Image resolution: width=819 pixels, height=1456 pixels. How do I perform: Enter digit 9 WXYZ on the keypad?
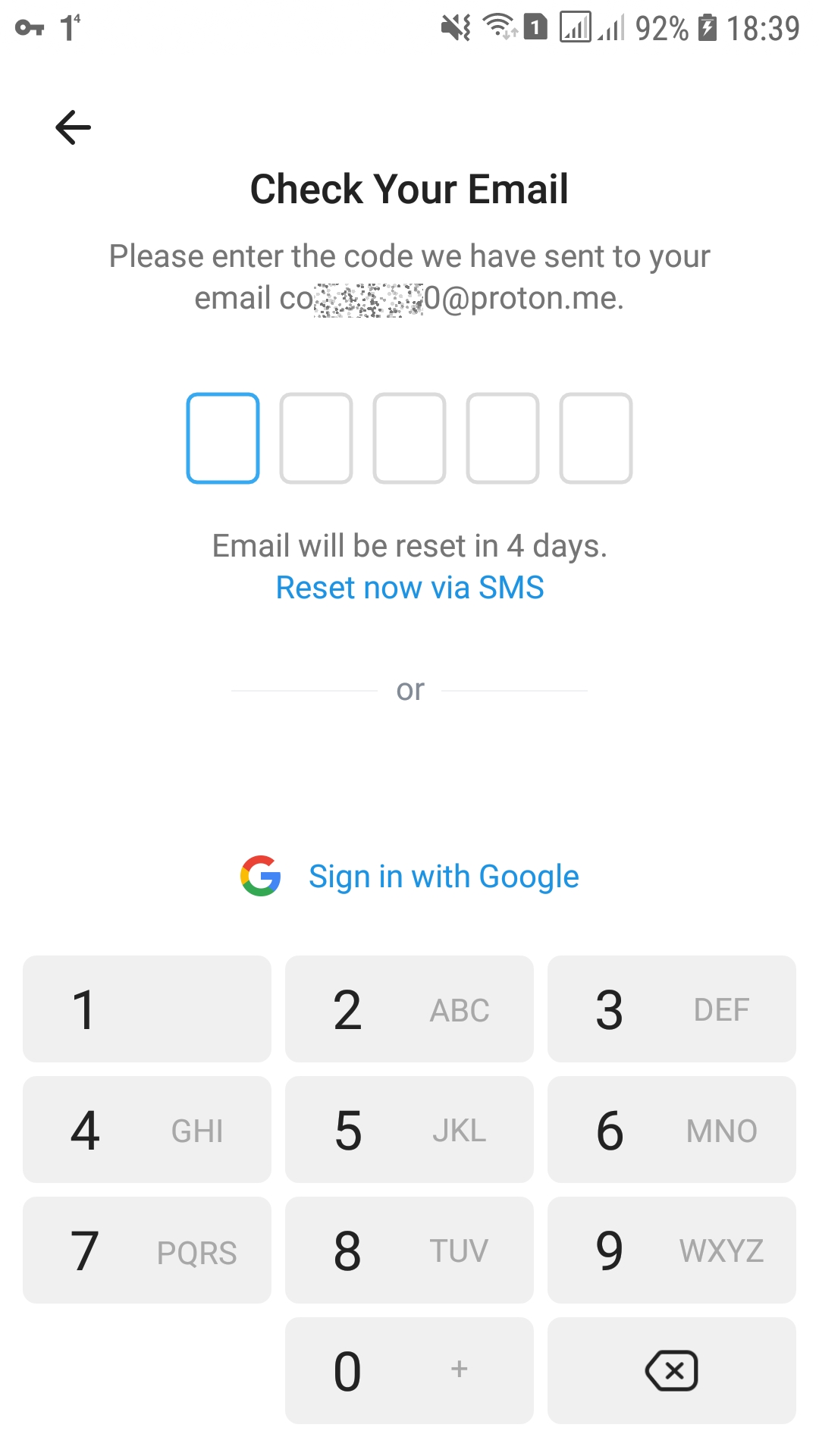[671, 1250]
